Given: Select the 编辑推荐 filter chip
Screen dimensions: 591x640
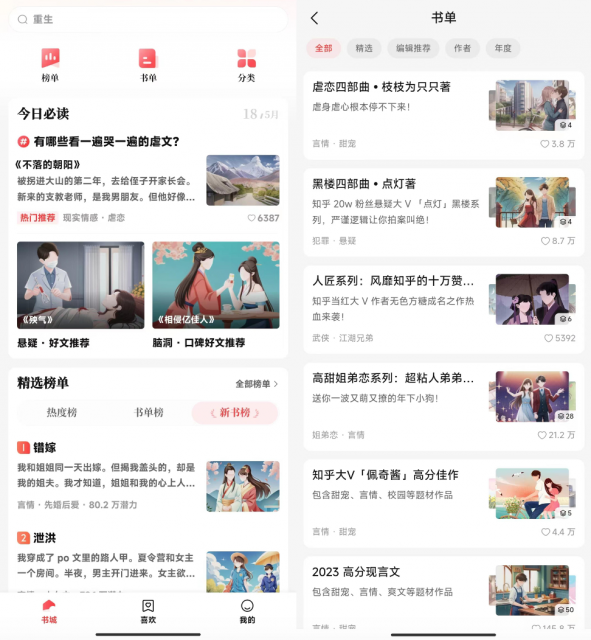Looking at the screenshot, I should pos(413,48).
